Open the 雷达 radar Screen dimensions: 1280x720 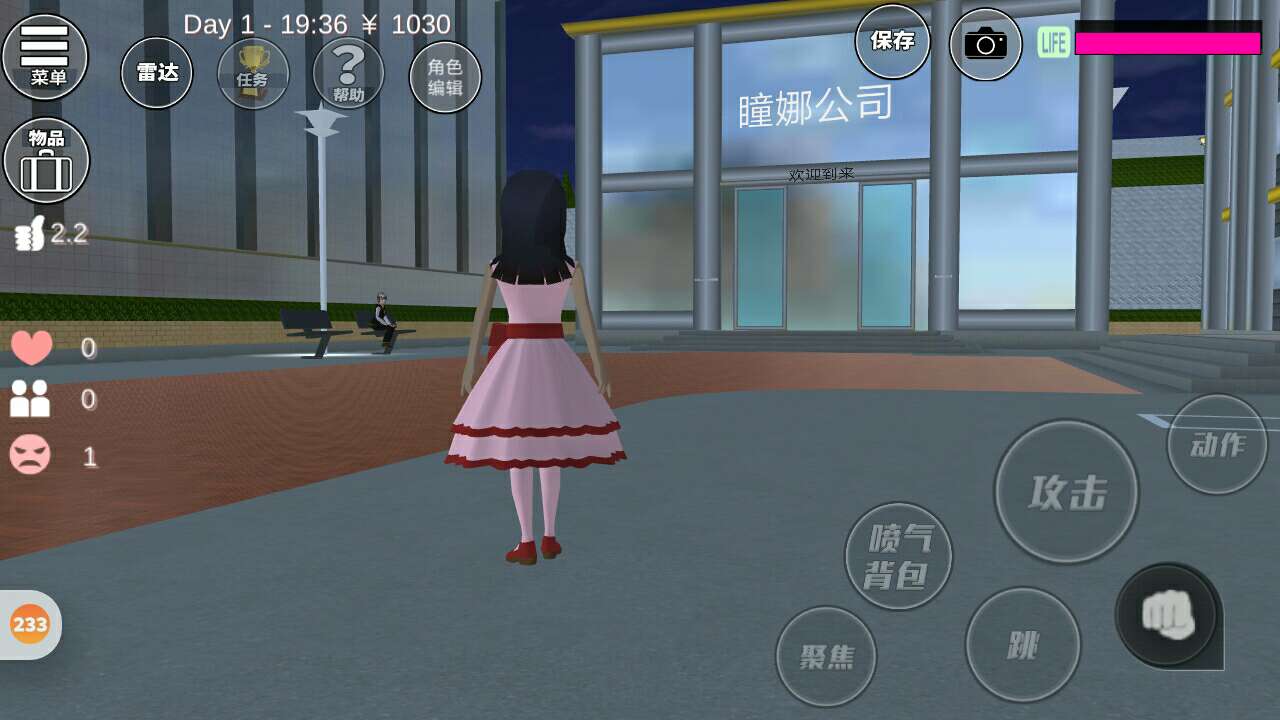click(157, 73)
